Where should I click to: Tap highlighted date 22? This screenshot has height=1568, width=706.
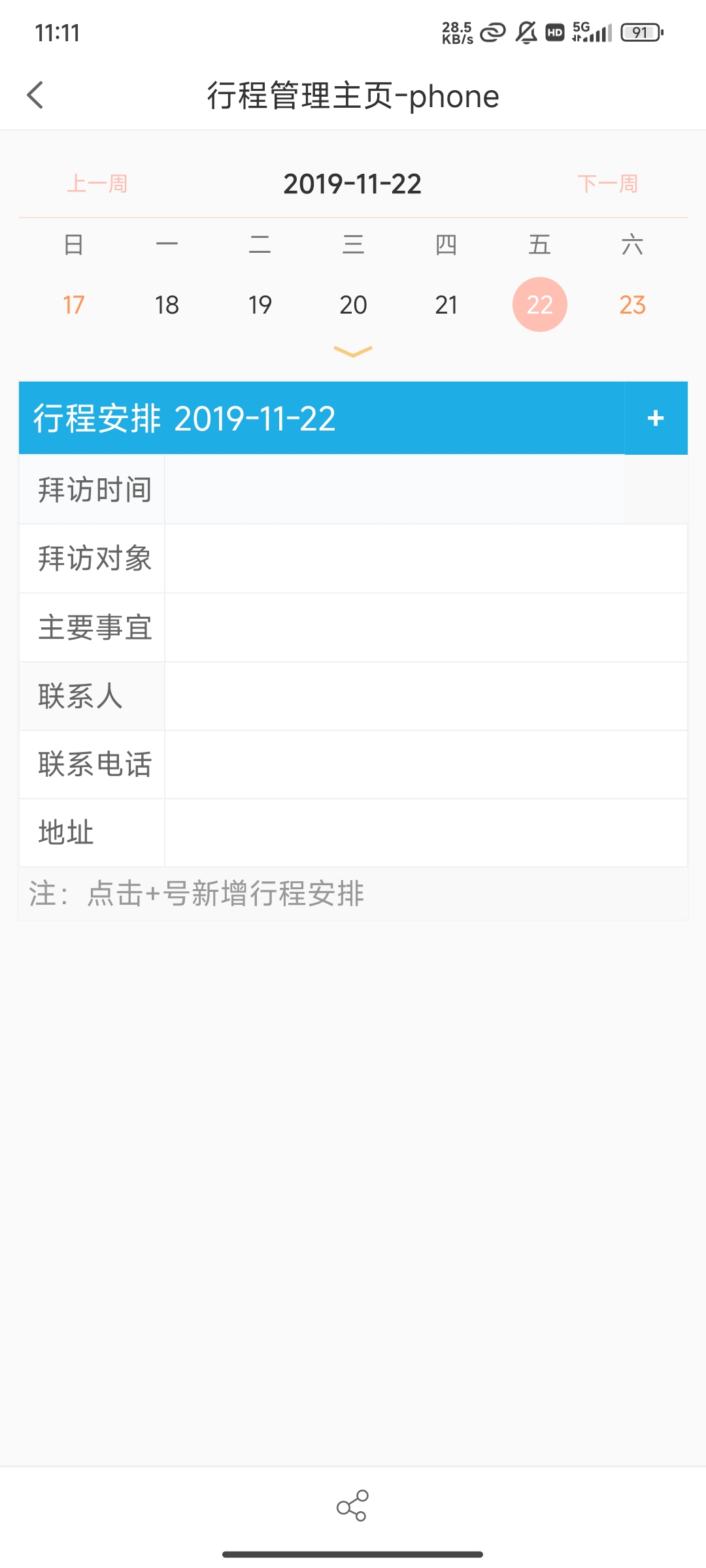[x=539, y=304]
